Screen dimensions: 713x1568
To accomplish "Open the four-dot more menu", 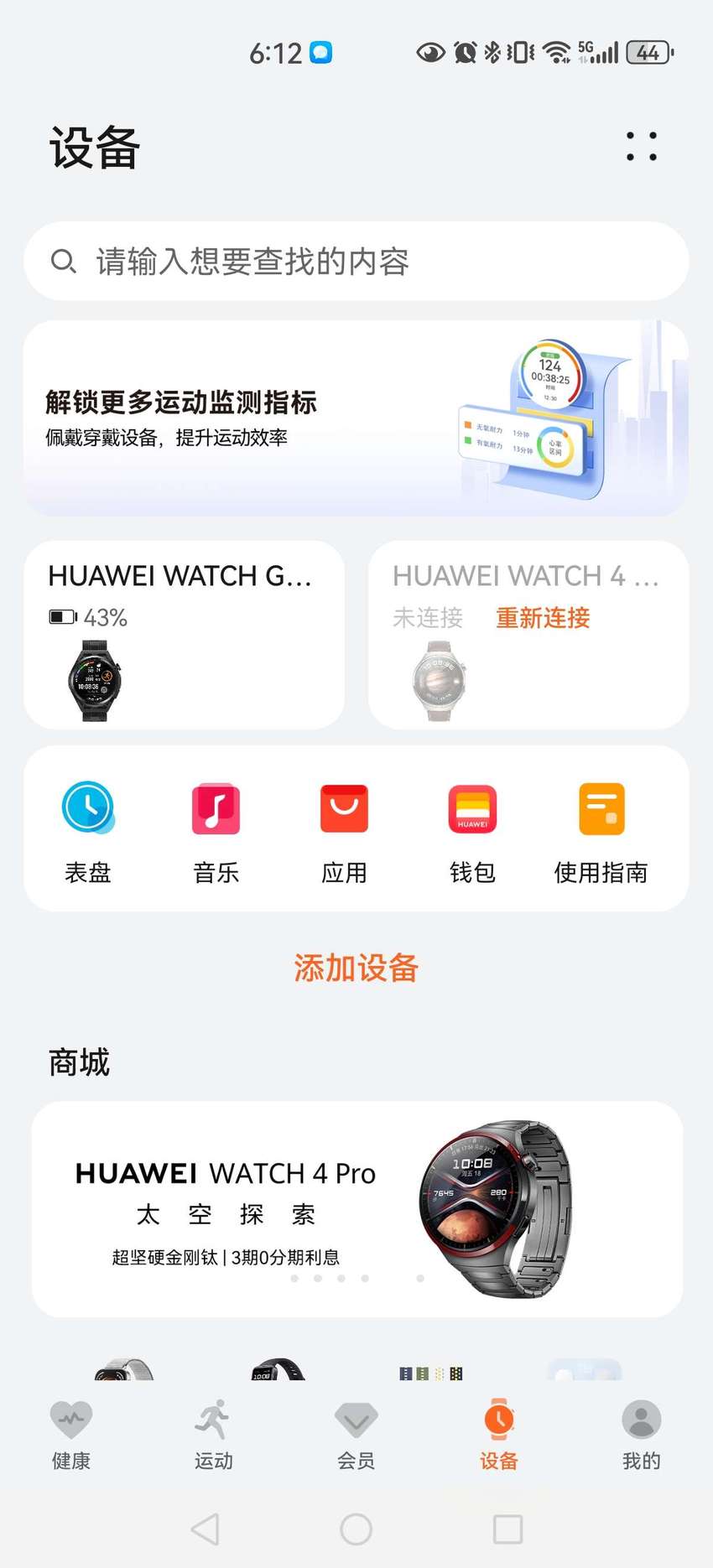I will click(x=642, y=146).
